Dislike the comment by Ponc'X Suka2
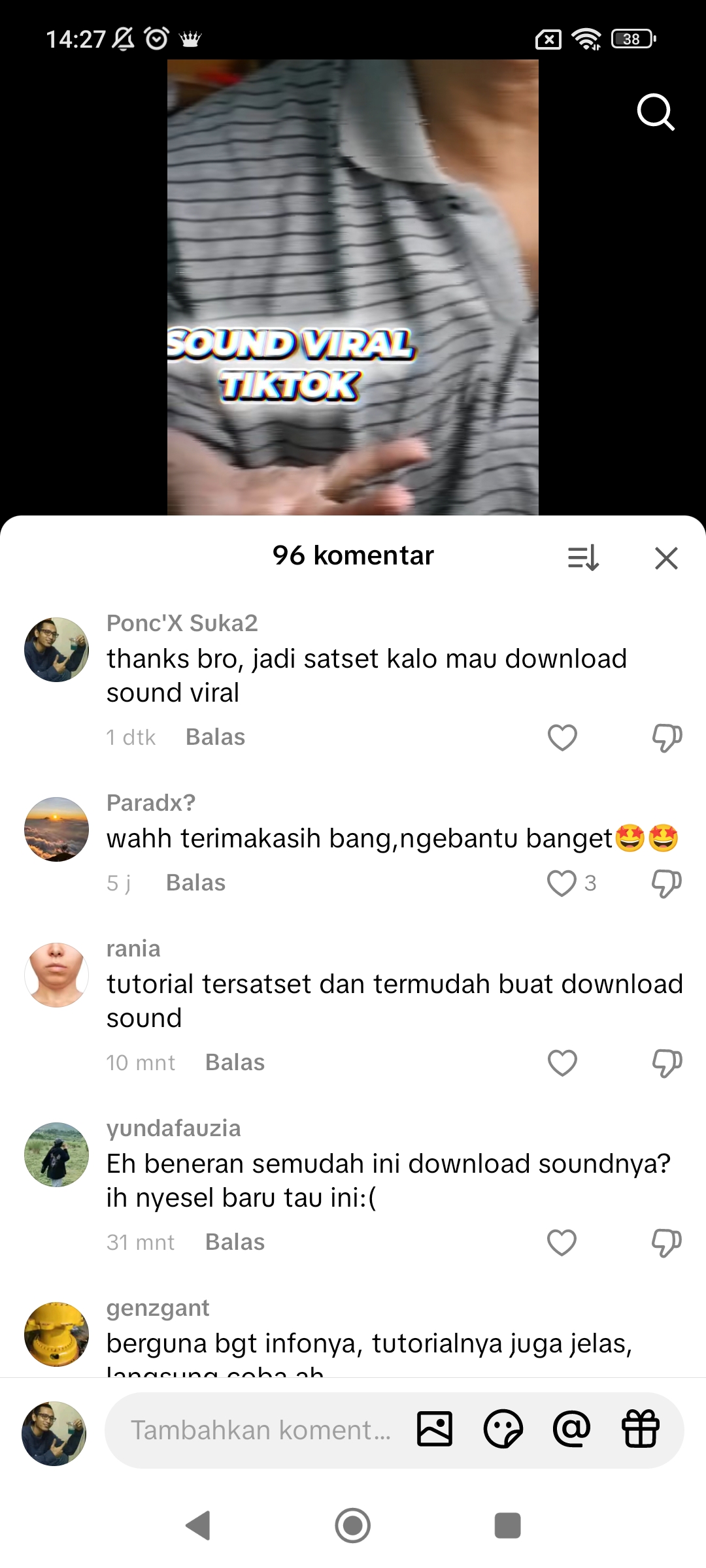This screenshot has width=706, height=1568. [667, 738]
